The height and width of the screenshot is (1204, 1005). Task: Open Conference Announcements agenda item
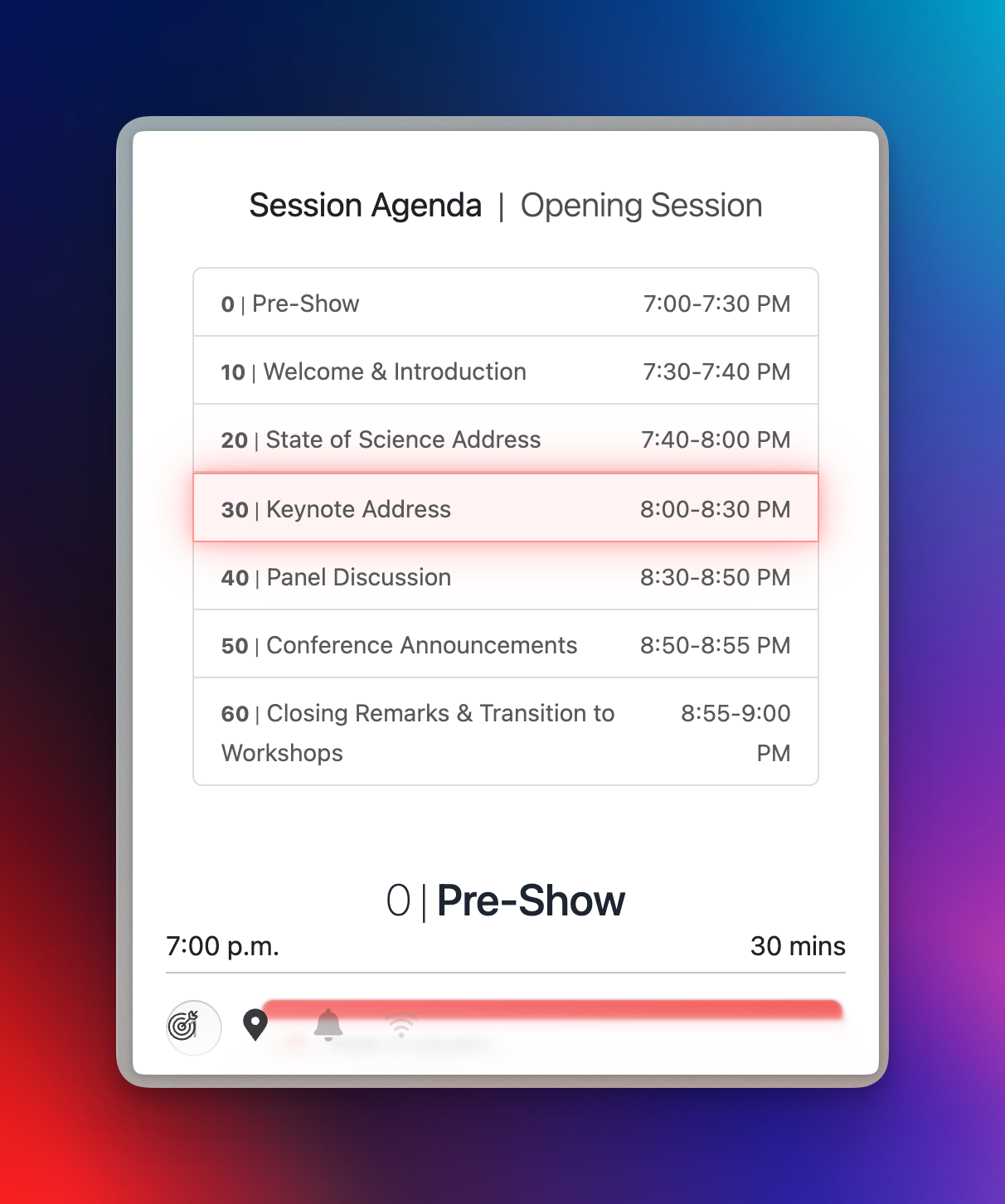(505, 645)
